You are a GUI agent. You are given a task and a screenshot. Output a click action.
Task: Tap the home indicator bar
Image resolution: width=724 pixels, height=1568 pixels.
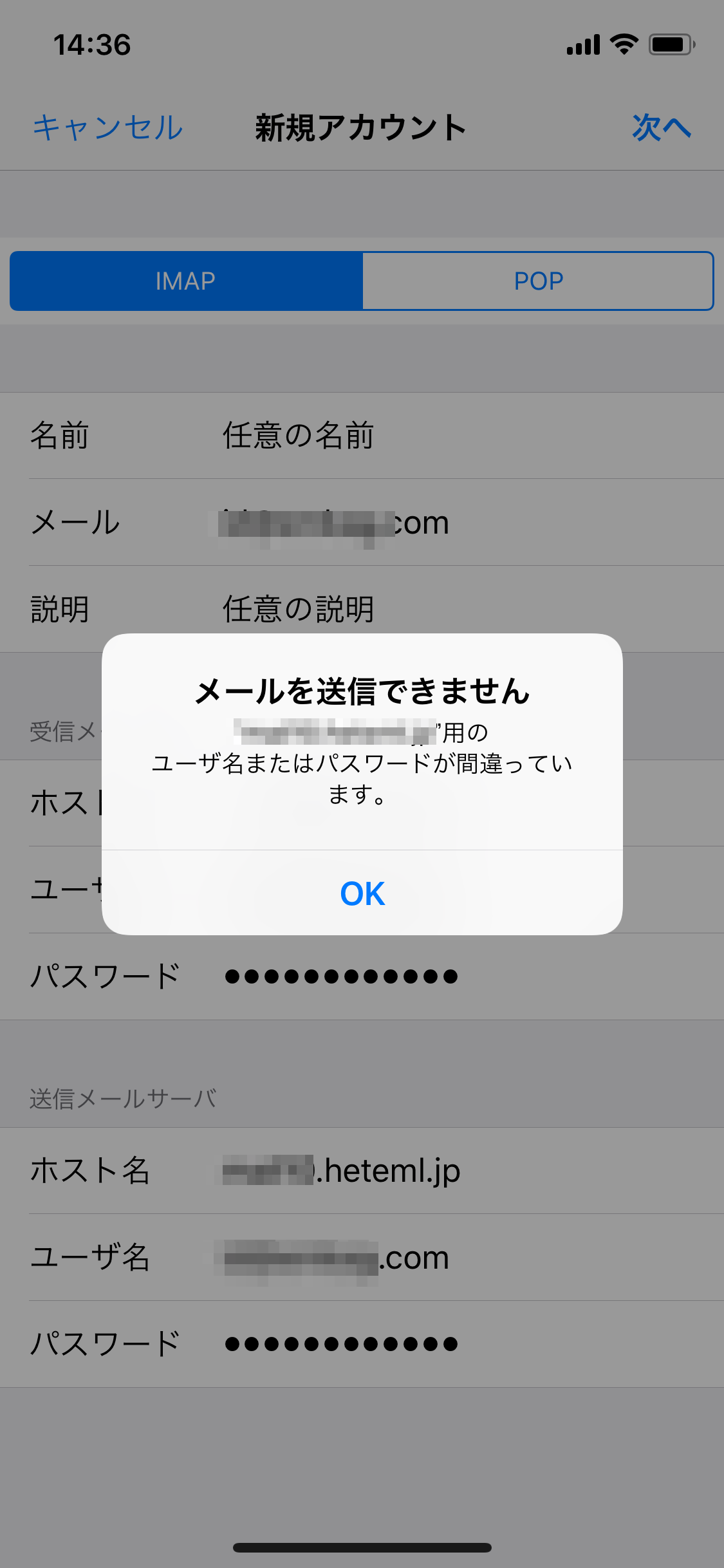[x=362, y=1547]
